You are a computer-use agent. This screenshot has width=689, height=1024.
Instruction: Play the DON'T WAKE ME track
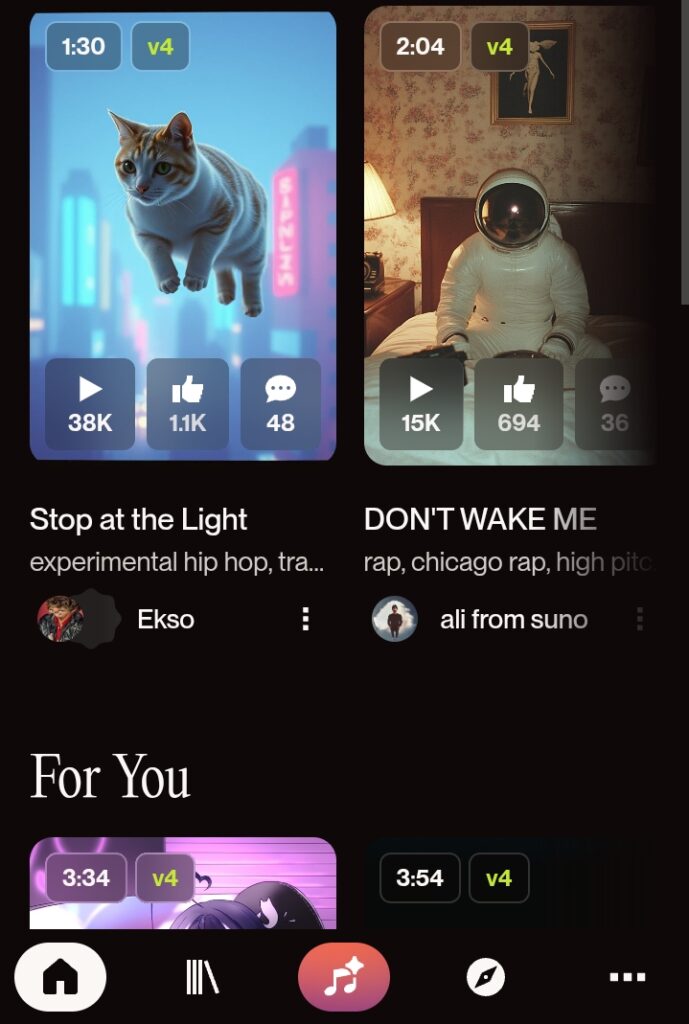[421, 404]
